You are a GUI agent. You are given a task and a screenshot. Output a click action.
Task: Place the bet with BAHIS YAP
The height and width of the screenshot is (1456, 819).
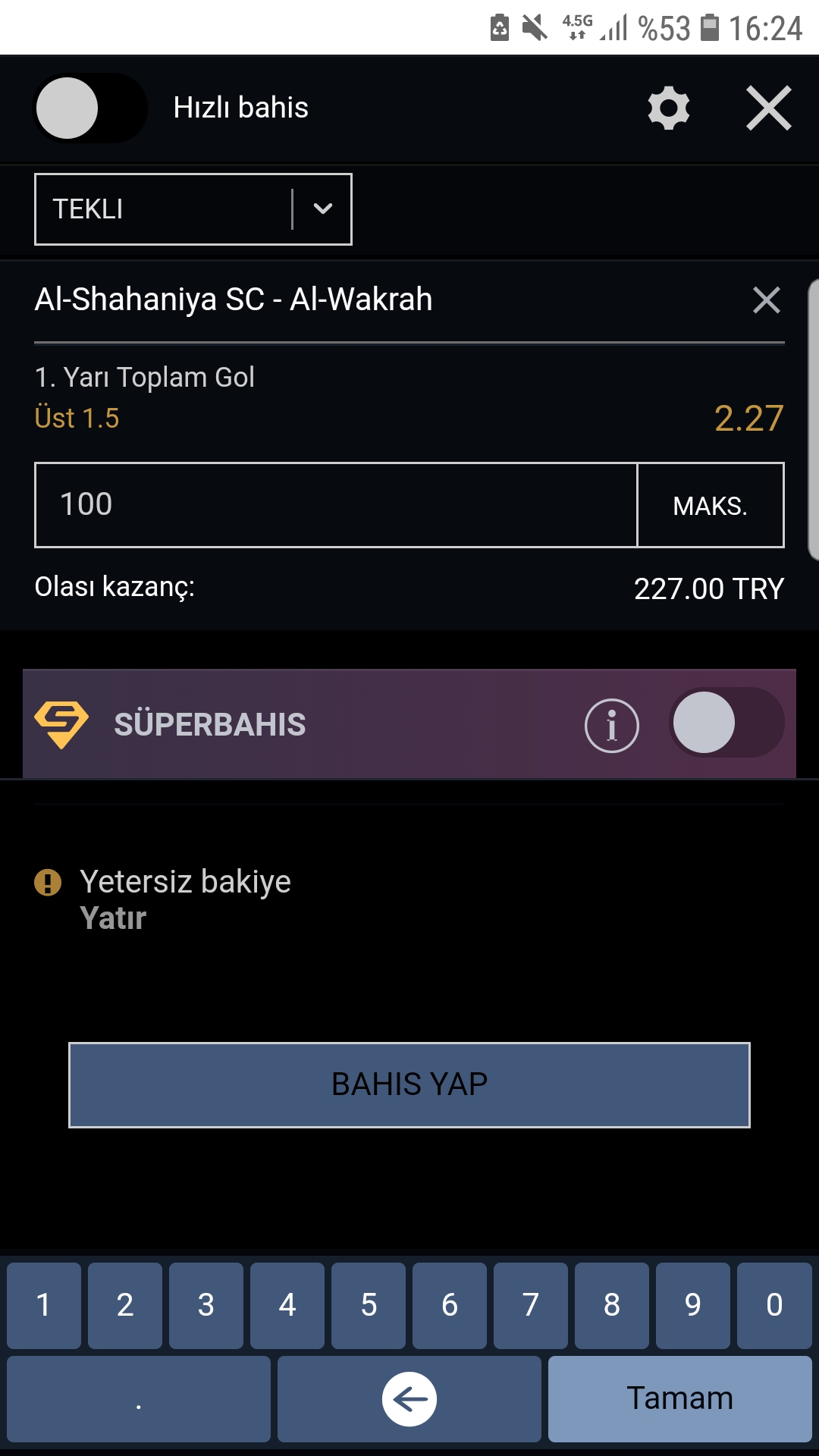tap(409, 1084)
